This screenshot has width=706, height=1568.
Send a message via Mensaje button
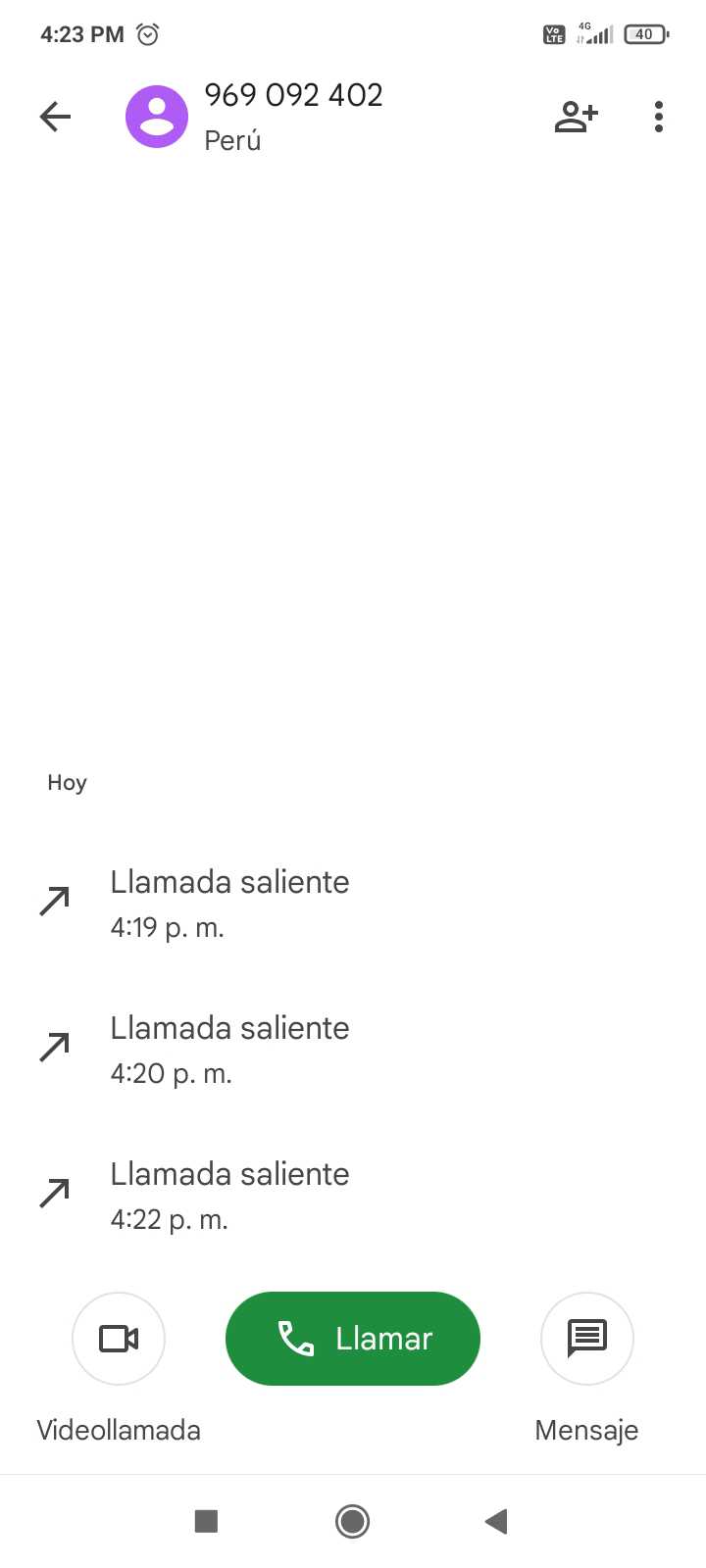(x=586, y=1339)
